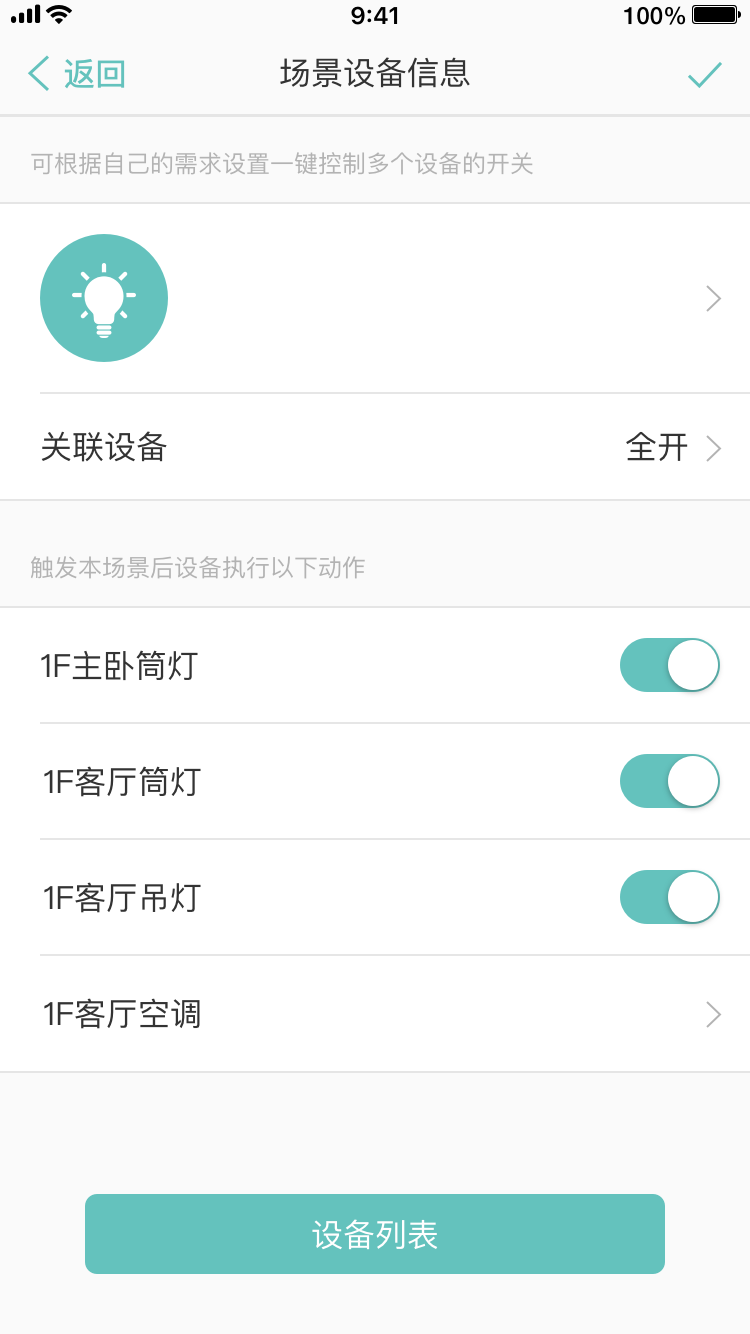Turn off the 1F客厅筒灯 switch
Screen dimensions: 750x1334
point(670,781)
